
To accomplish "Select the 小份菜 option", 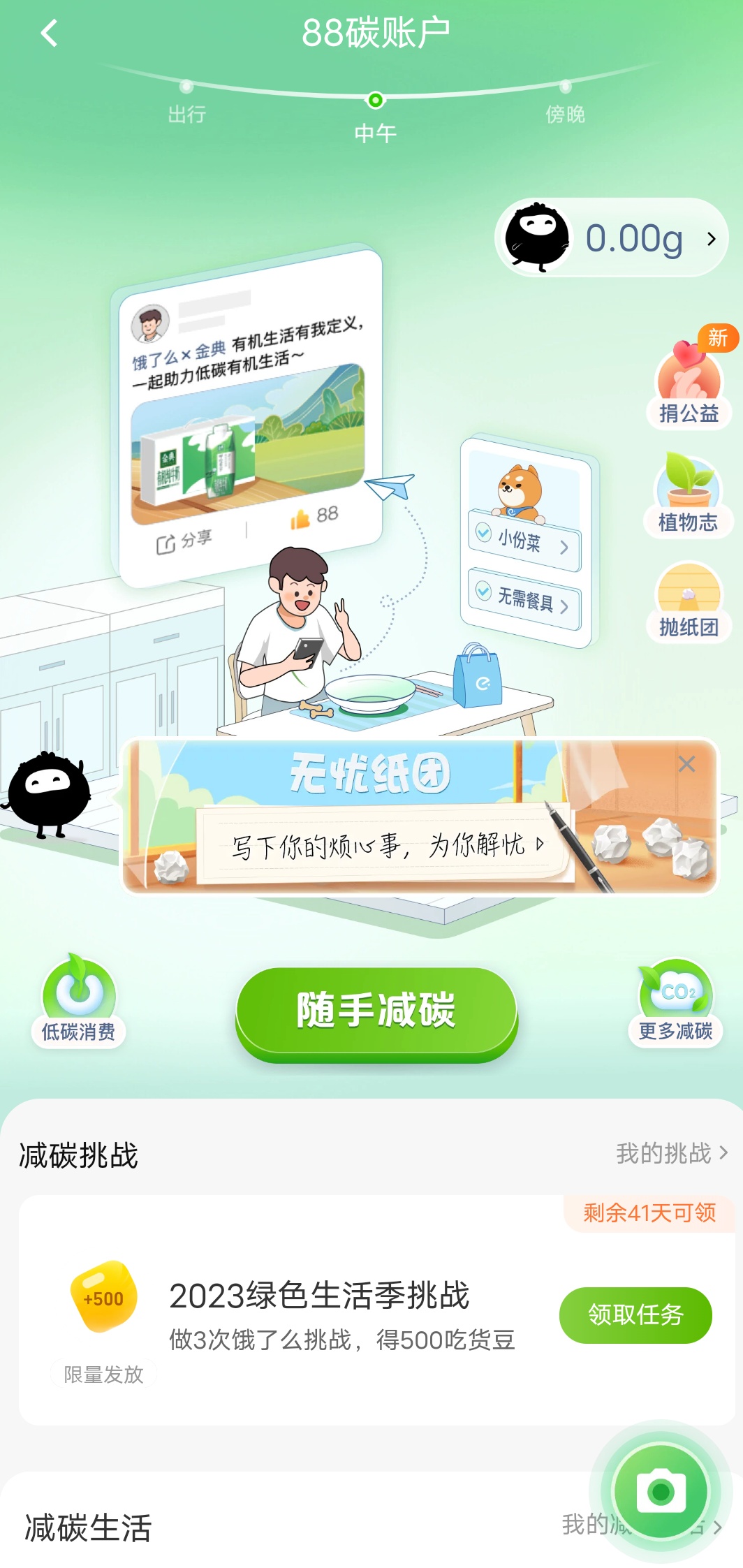I will click(524, 542).
